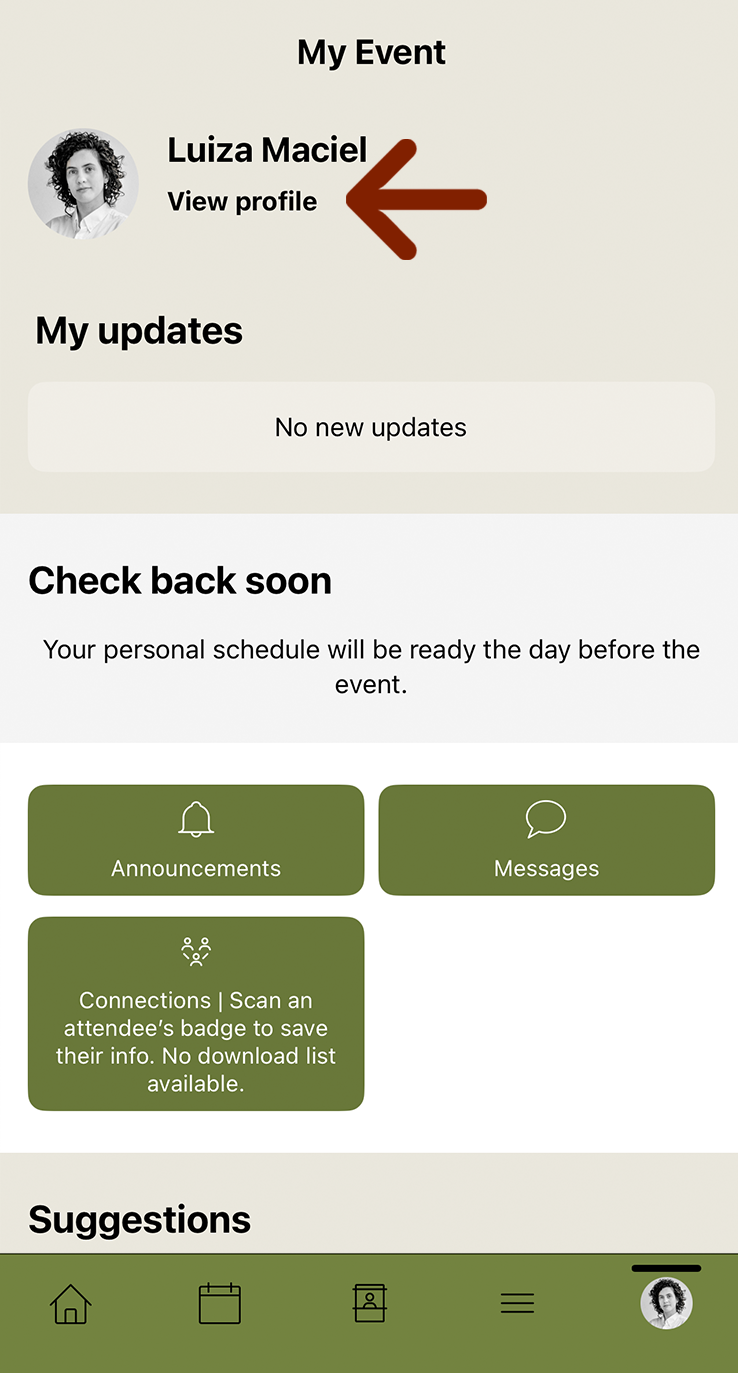
Task: Switch to the calendar schedule tab
Action: point(220,1303)
